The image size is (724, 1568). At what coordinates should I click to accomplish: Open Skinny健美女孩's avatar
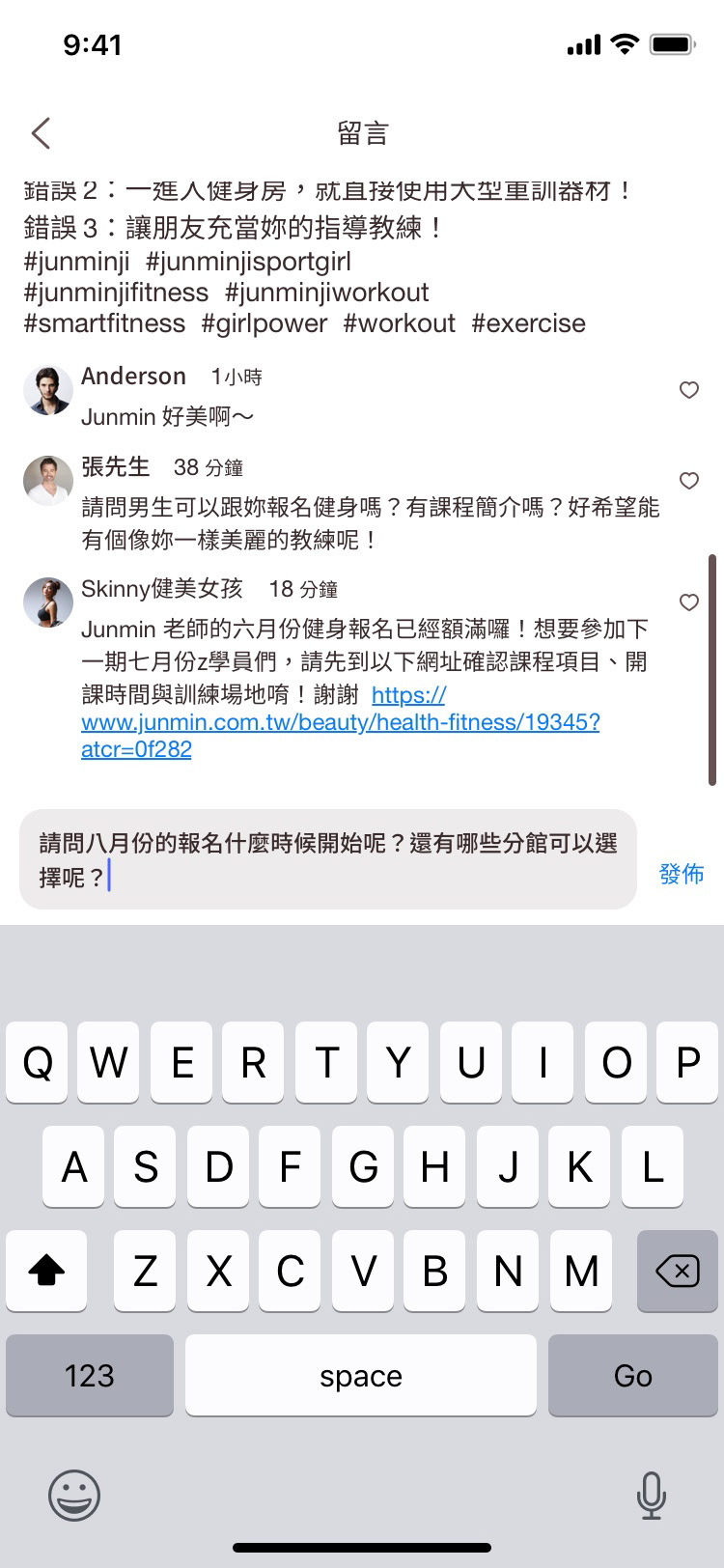click(x=48, y=602)
